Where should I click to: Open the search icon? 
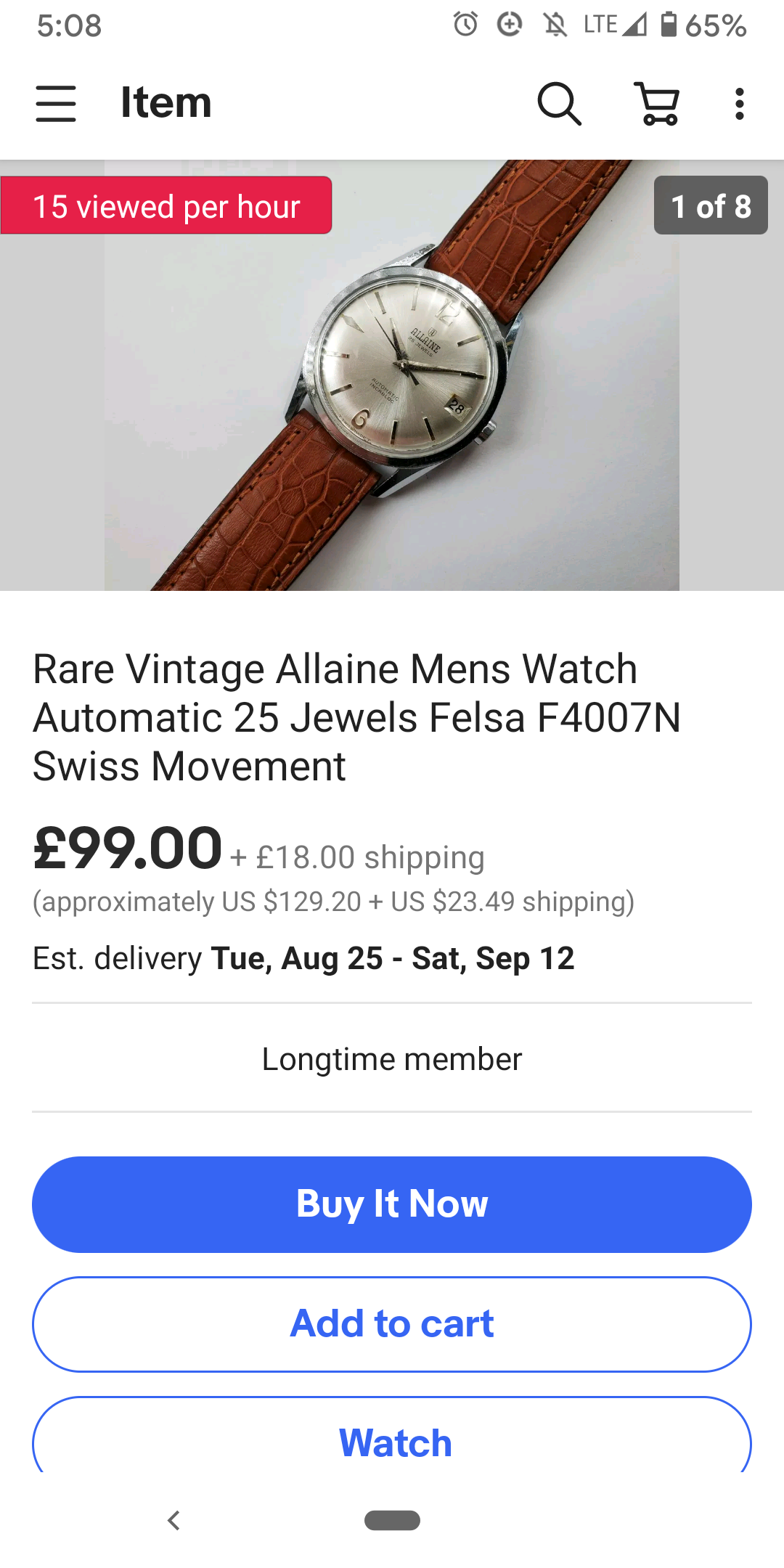558,103
